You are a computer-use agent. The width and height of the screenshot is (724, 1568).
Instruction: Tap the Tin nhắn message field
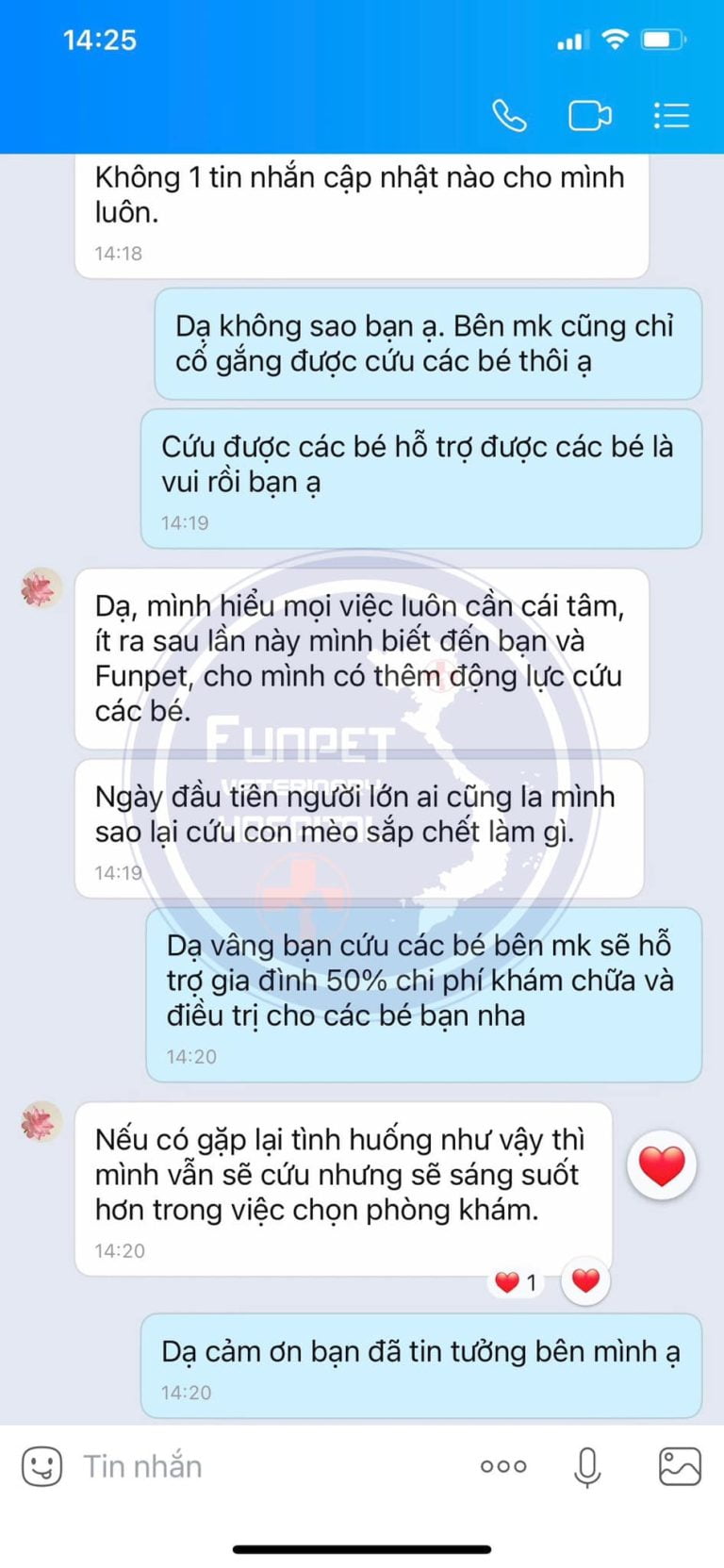(x=273, y=1466)
